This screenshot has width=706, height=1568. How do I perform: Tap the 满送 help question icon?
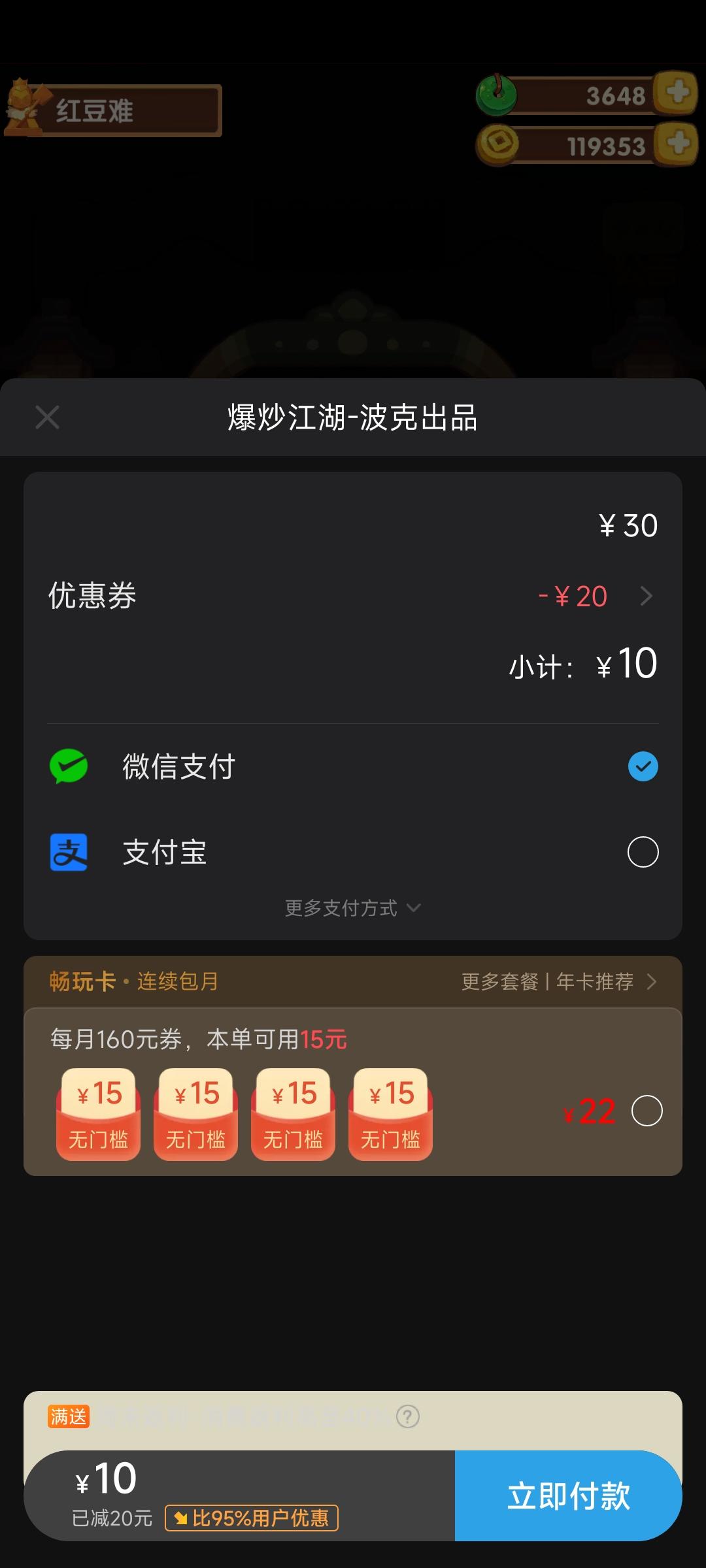(408, 1416)
